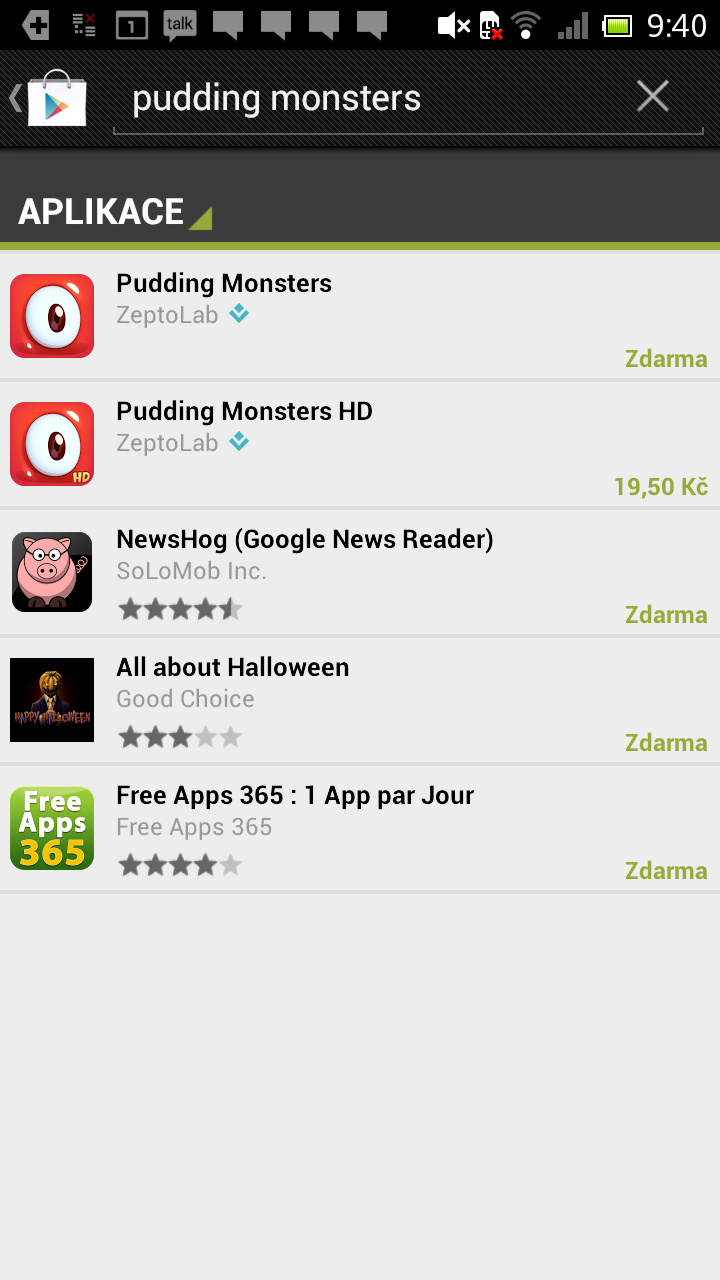
Task: Tap the Free Apps 365 app icon
Action: click(51, 828)
